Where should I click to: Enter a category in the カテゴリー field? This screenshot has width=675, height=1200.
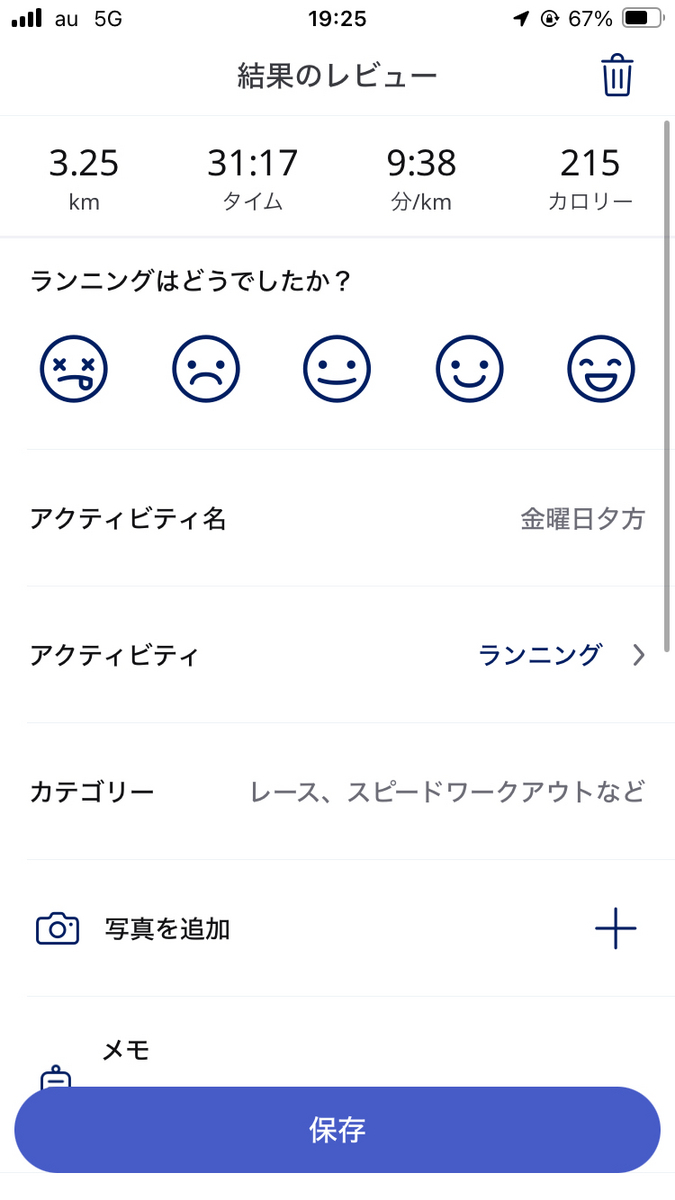pos(337,793)
